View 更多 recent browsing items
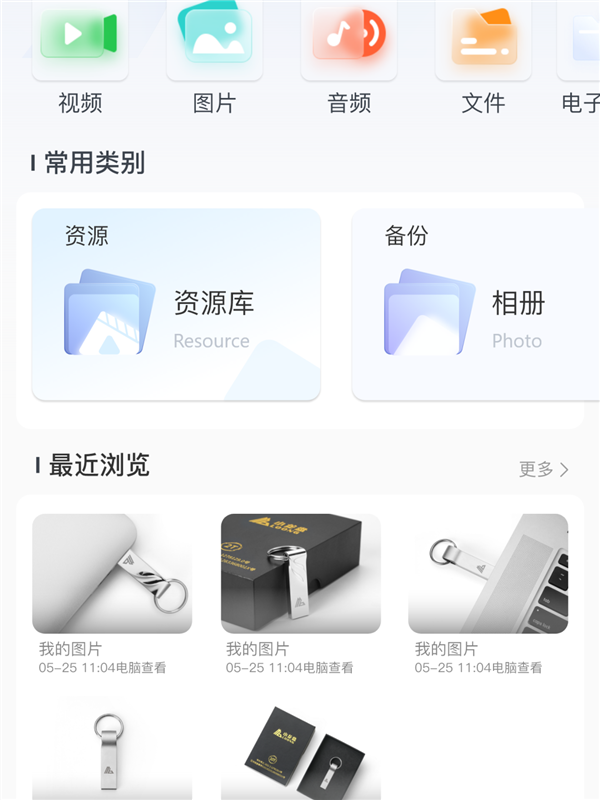Viewport: 600px width, 800px height. pos(544,469)
